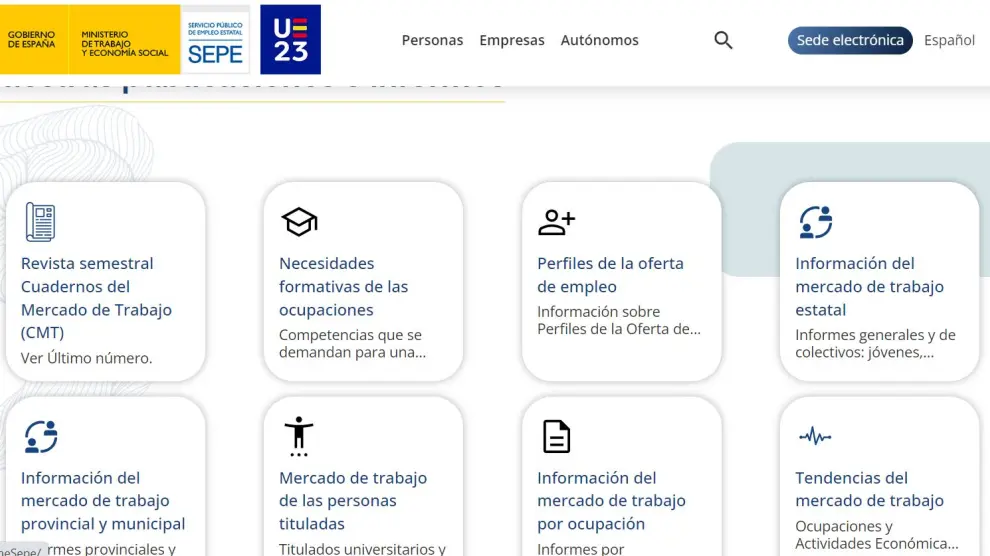This screenshot has height=556, width=990.
Task: Open Perfiles de la oferta de empleo card
Action: point(610,275)
